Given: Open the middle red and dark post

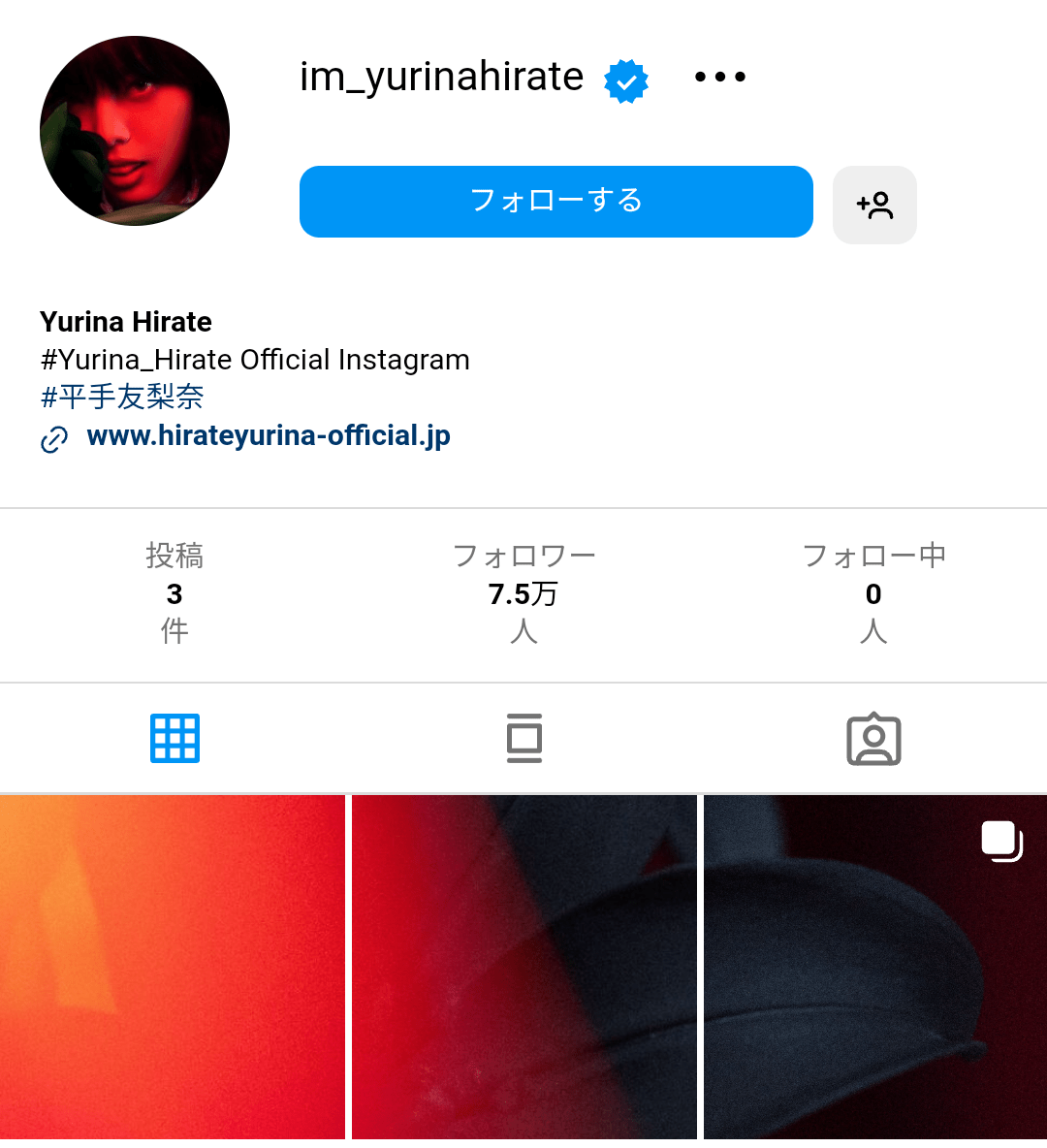Looking at the screenshot, I should click(523, 967).
